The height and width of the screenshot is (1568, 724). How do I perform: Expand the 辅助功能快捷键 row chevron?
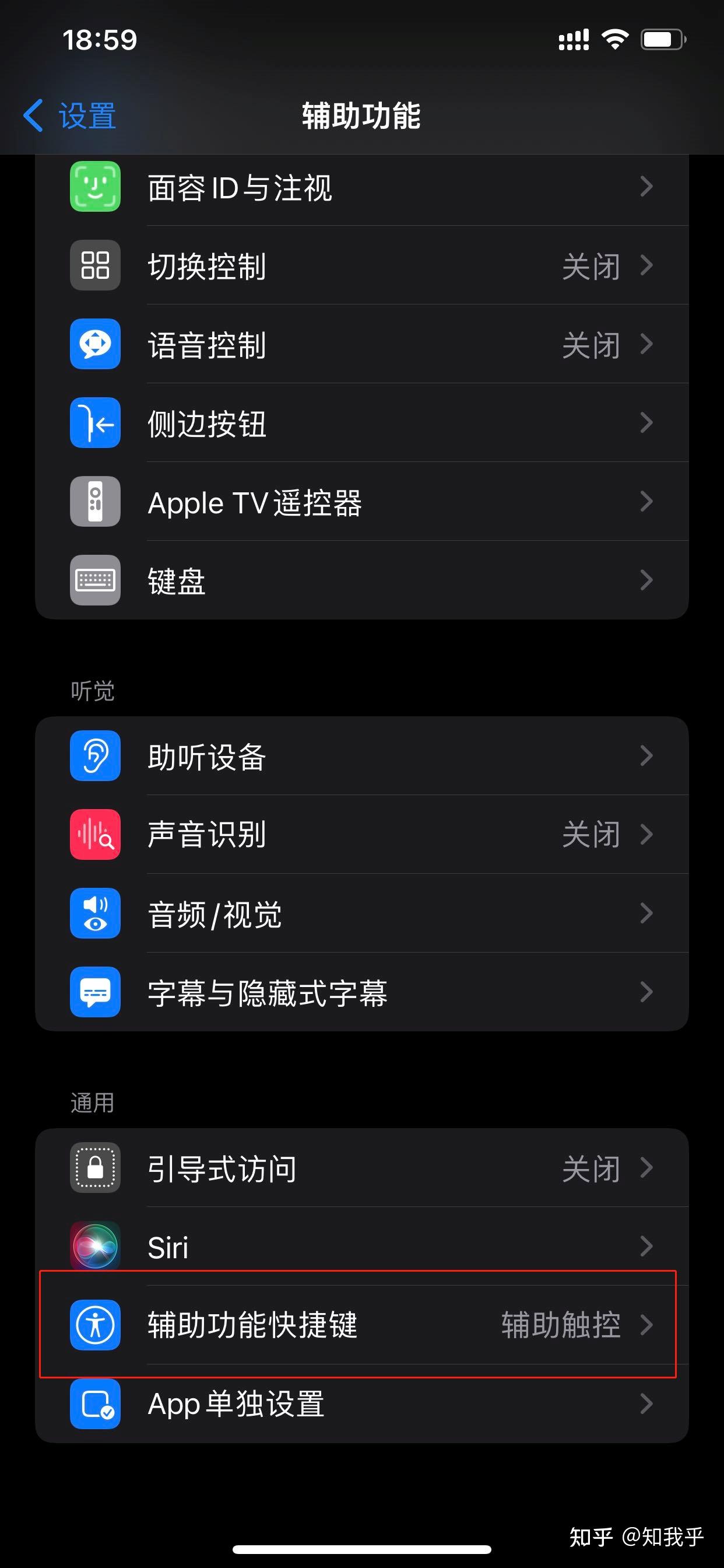coord(646,1325)
